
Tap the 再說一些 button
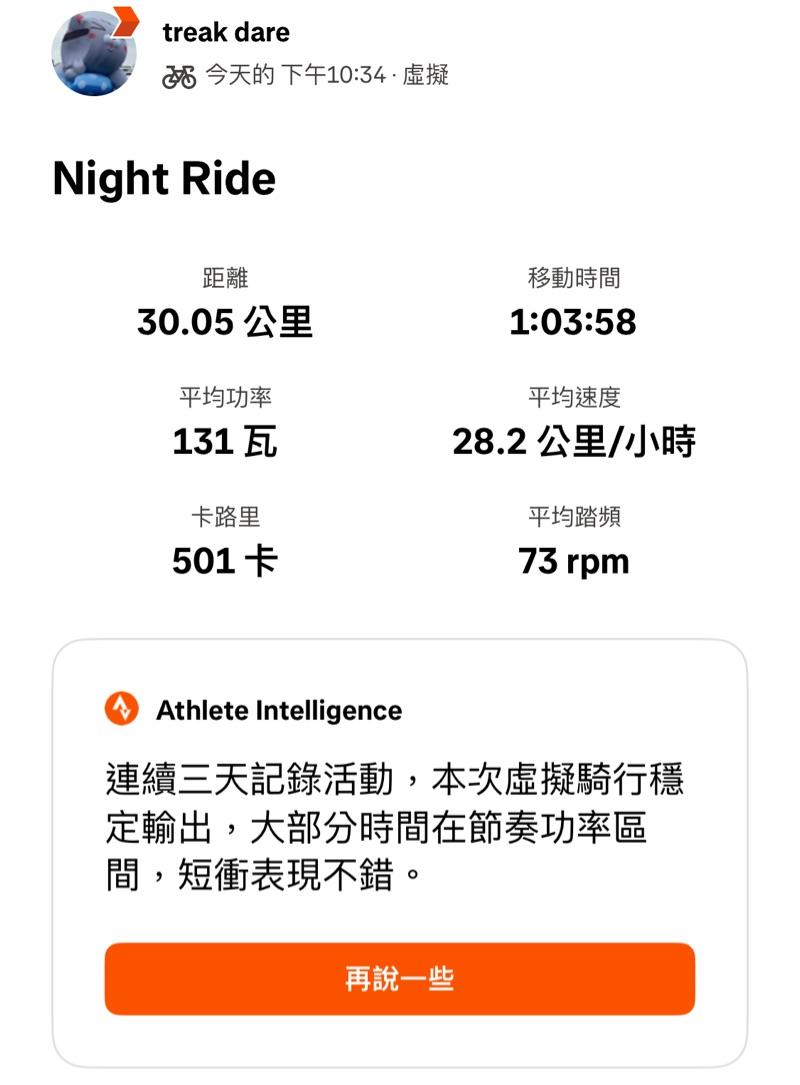(399, 979)
